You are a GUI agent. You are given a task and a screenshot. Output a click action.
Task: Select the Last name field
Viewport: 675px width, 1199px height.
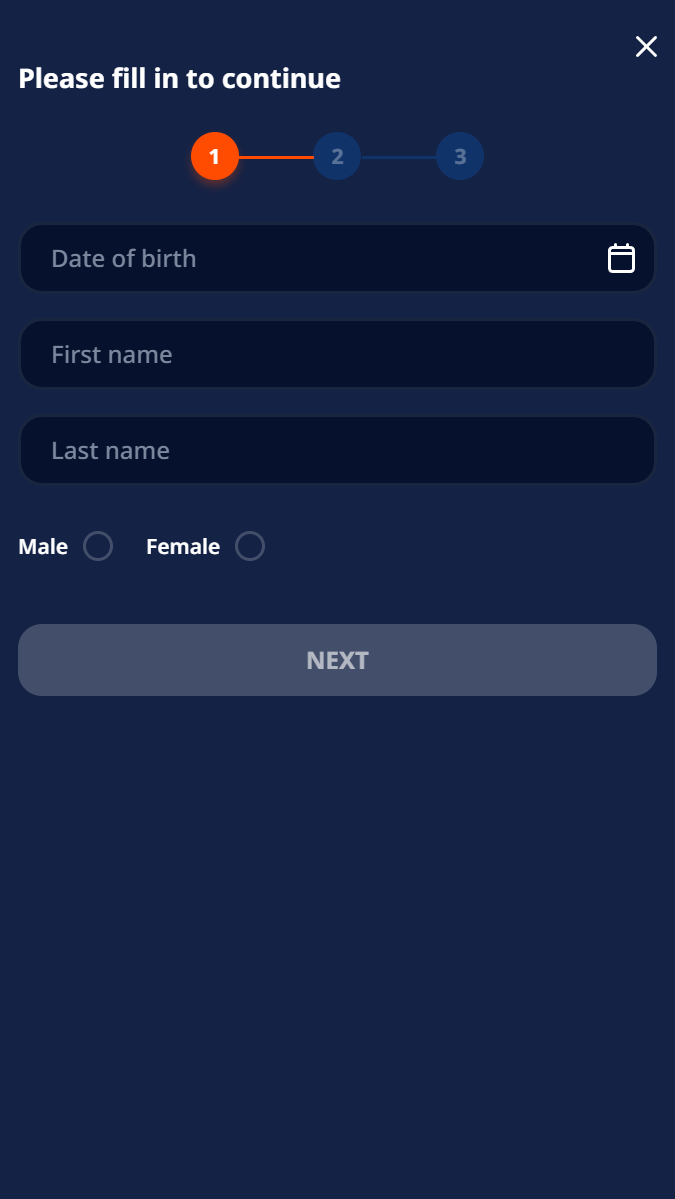(337, 450)
